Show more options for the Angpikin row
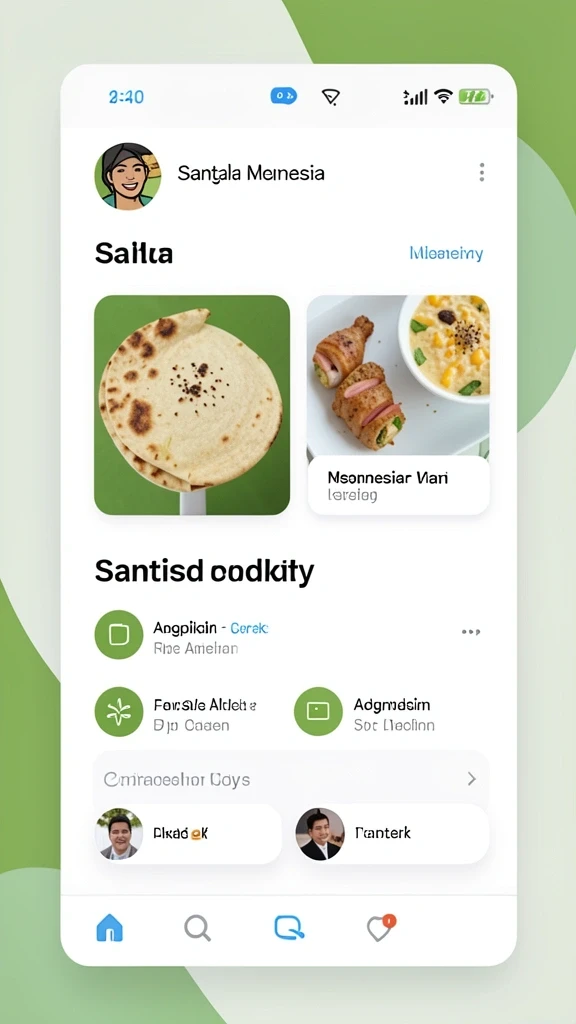Screen dimensions: 576x1024 click(x=471, y=632)
